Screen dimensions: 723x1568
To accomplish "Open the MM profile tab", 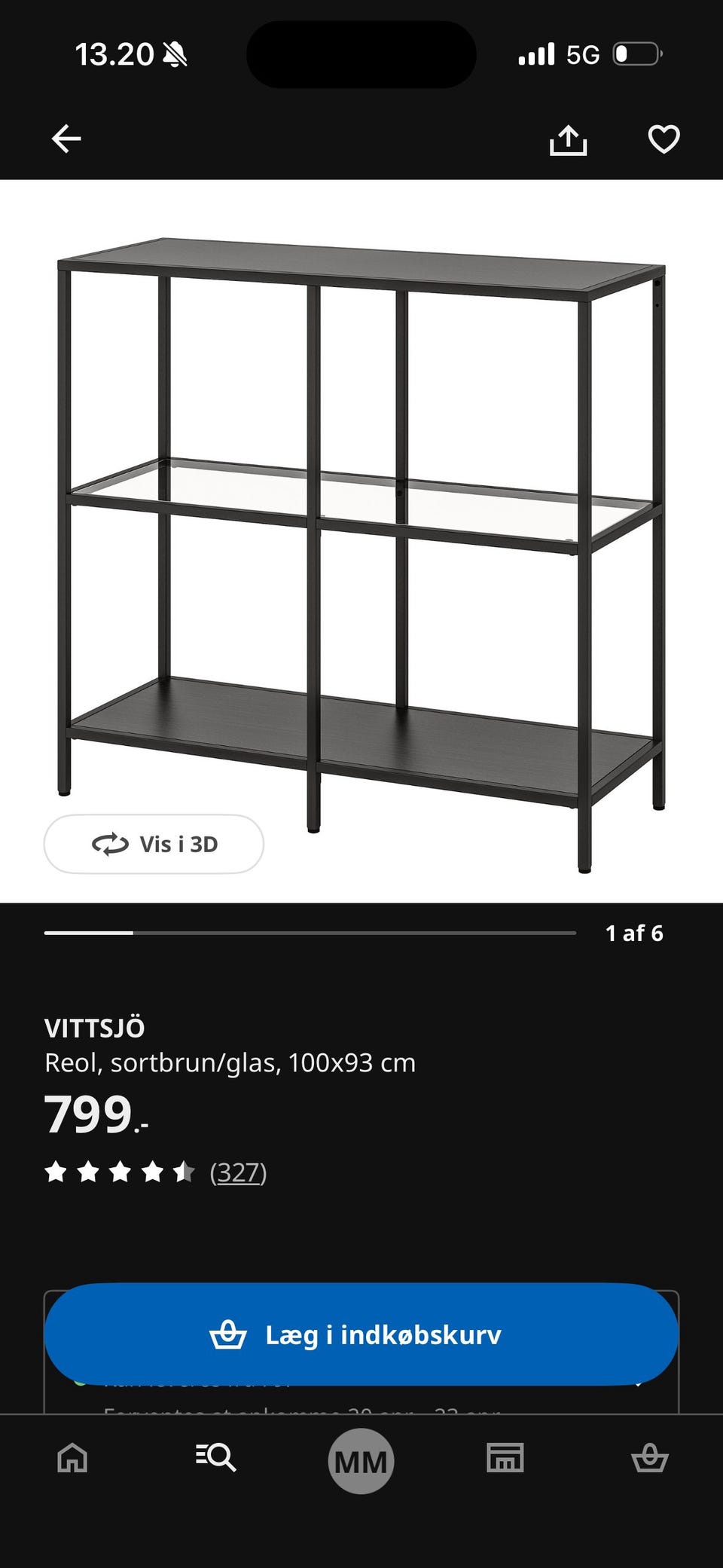I will point(361,1461).
